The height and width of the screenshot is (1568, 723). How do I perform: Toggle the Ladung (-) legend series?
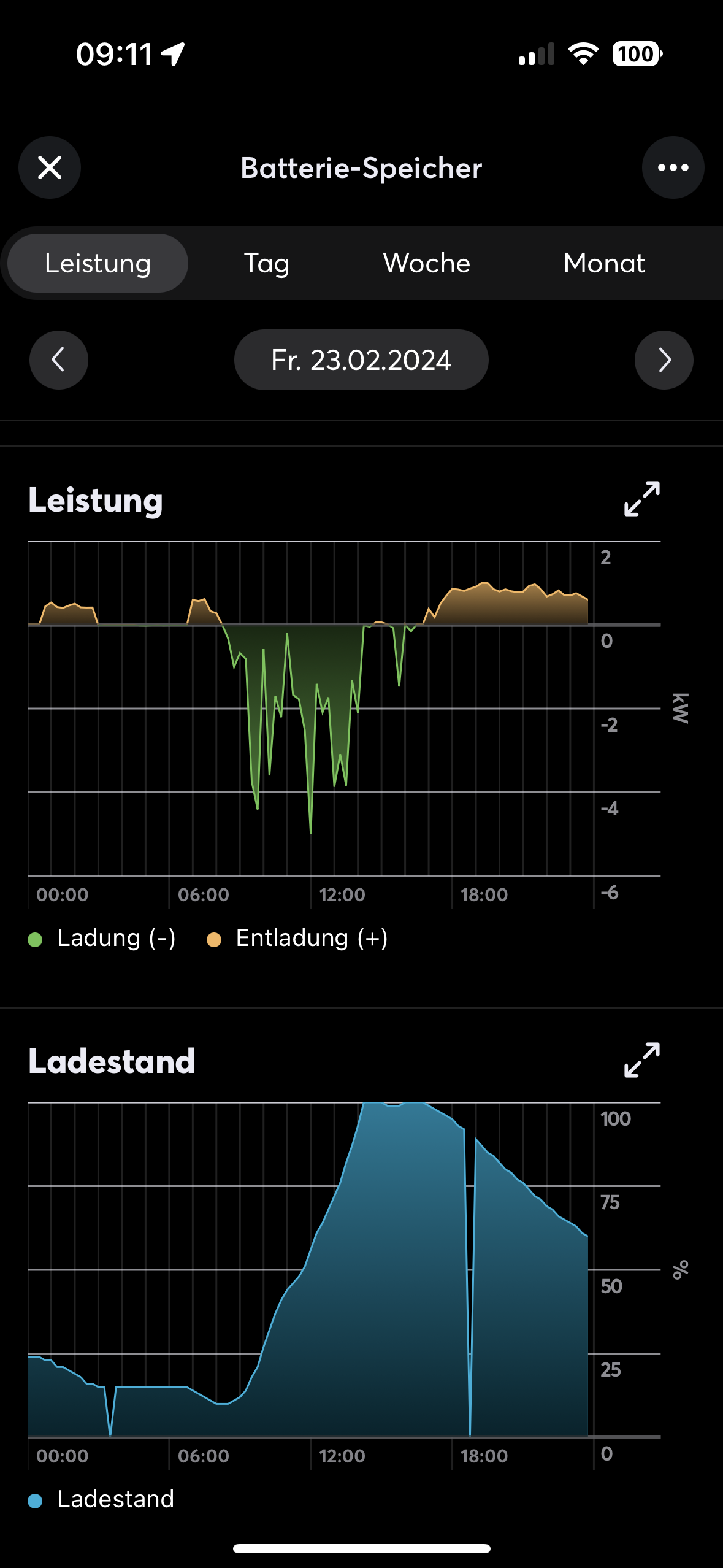(102, 939)
